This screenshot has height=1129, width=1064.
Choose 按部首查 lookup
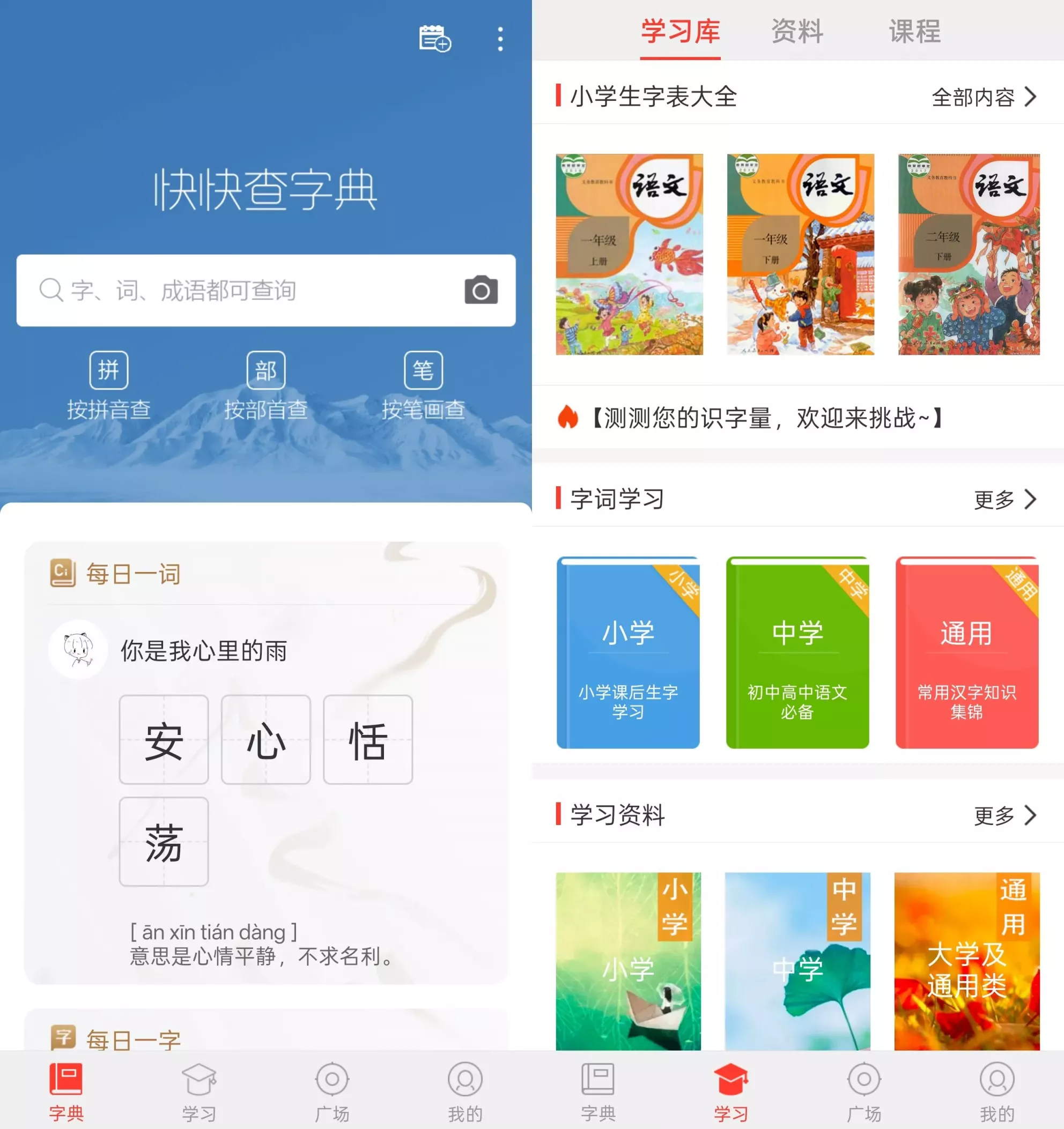[x=265, y=385]
